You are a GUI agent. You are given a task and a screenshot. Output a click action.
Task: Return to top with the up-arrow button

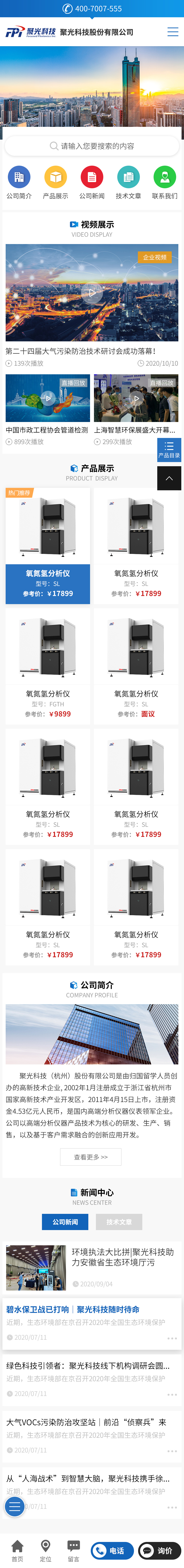[169, 479]
